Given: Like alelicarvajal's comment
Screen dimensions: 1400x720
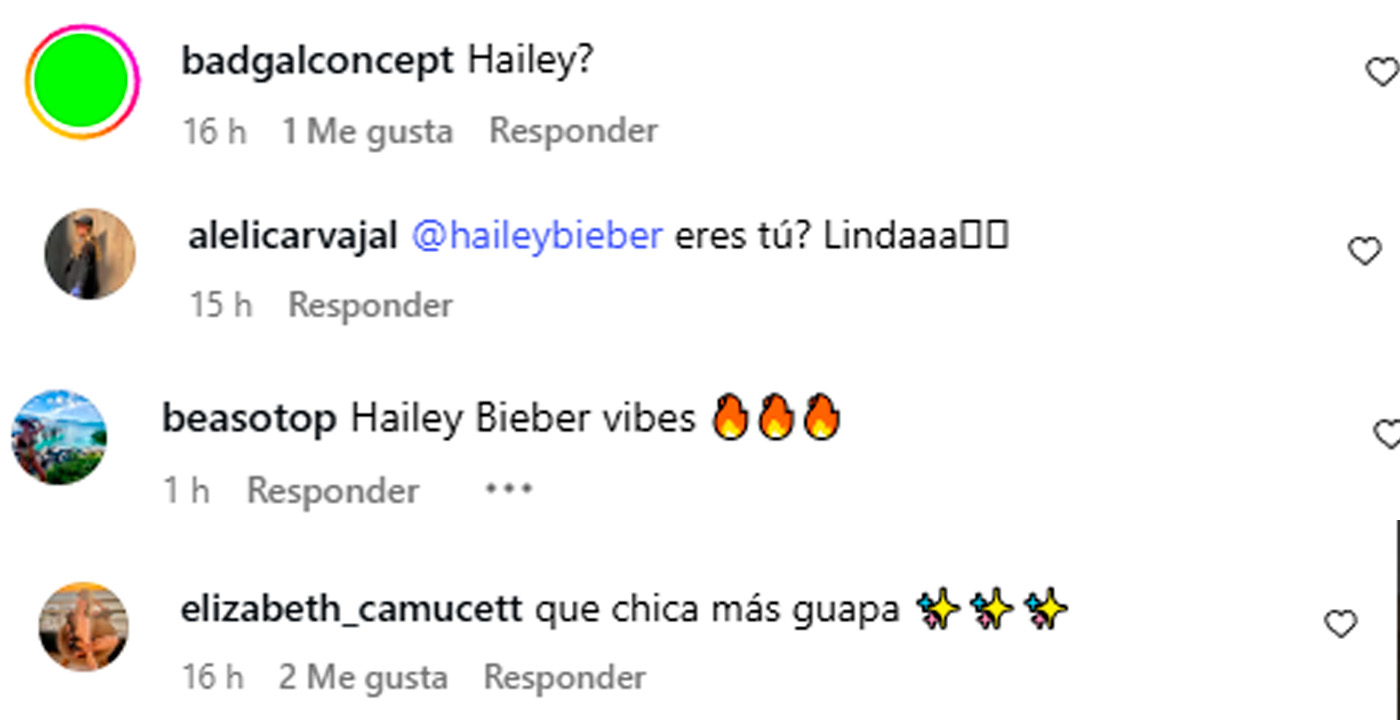Looking at the screenshot, I should point(1365,250).
